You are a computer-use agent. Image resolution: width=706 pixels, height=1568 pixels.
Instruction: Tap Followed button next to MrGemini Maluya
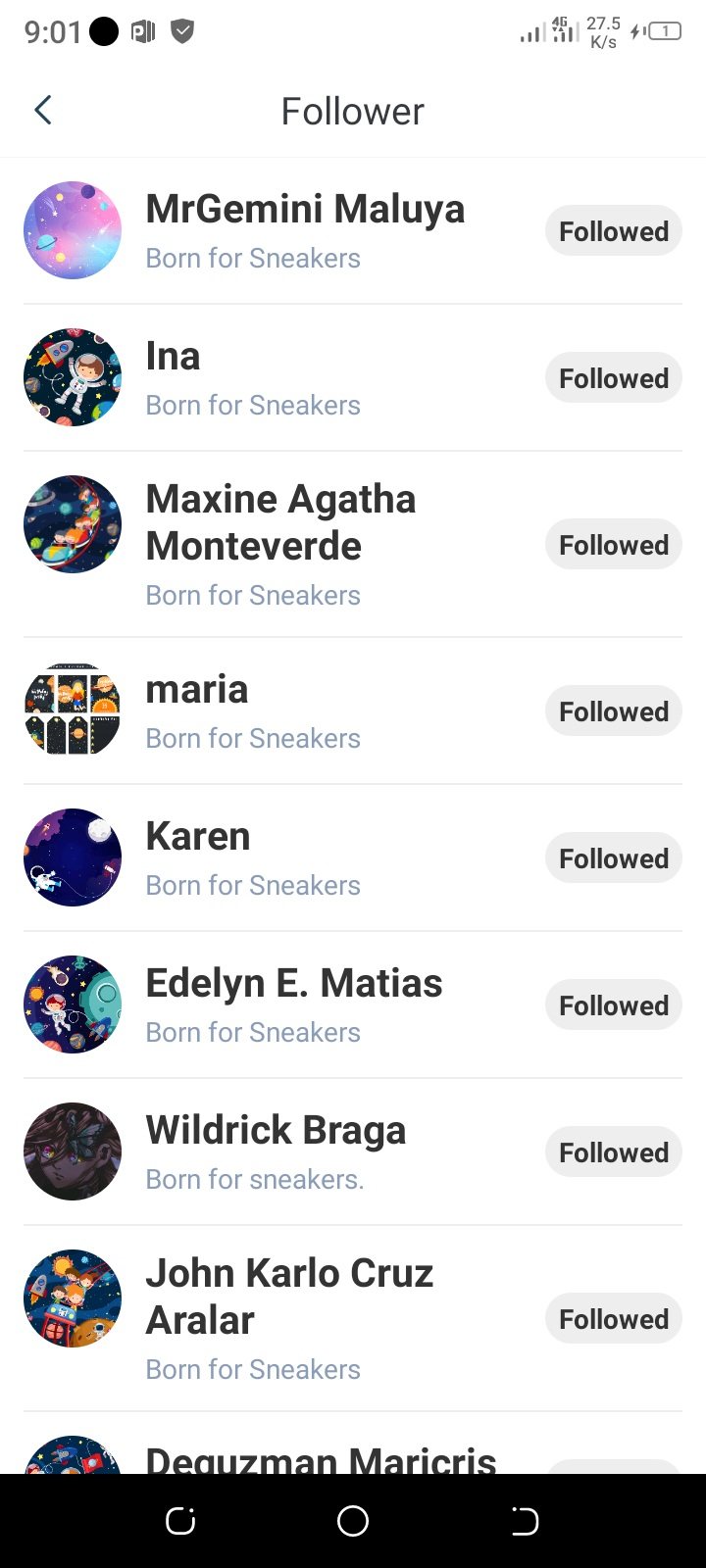[x=613, y=231]
